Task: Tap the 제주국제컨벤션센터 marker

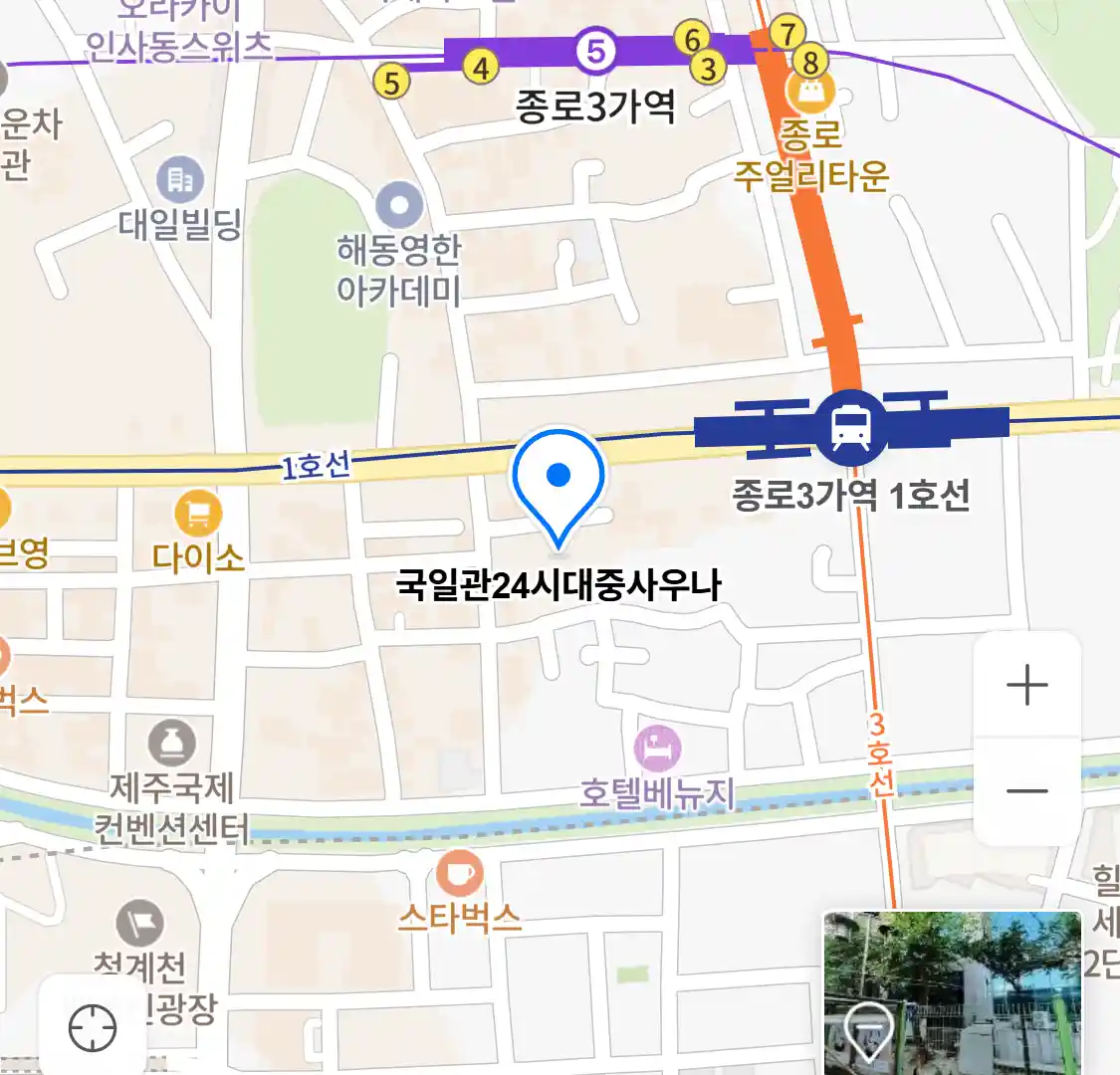Action: click(172, 744)
